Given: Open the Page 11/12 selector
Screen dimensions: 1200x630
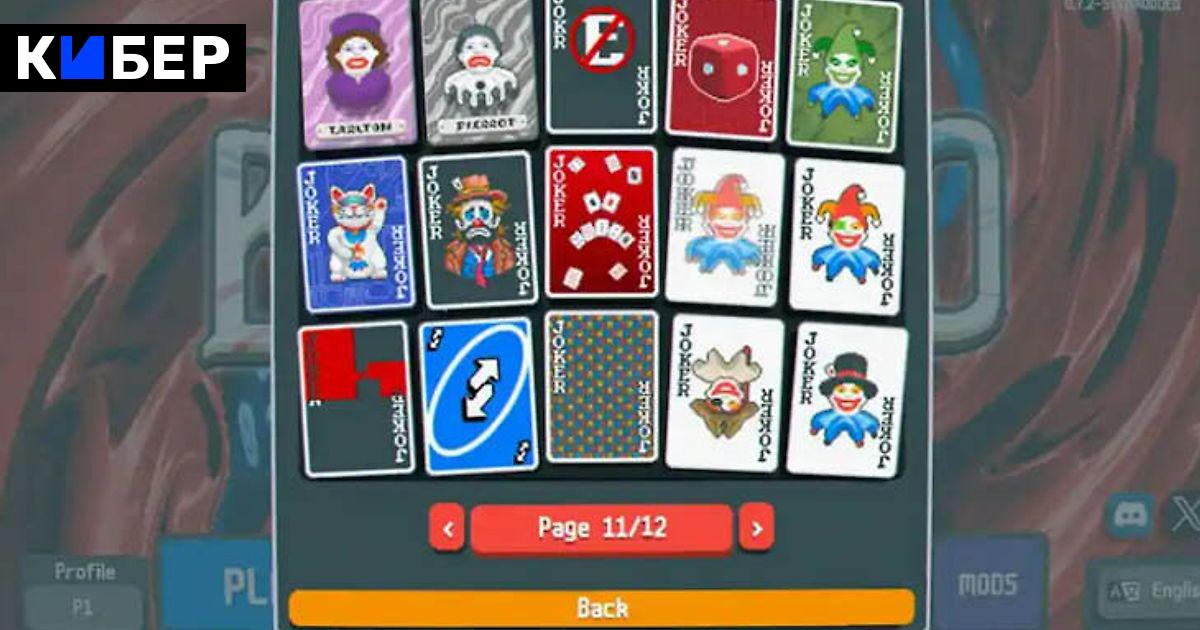Looking at the screenshot, I should click(x=601, y=528).
